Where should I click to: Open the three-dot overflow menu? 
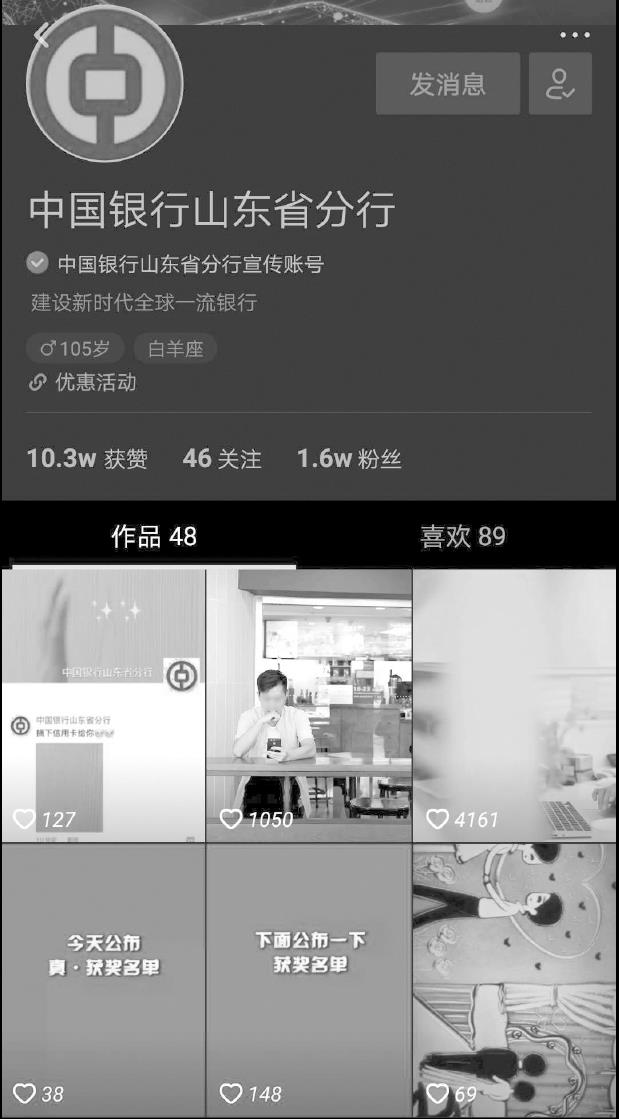pyautogui.click(x=575, y=35)
